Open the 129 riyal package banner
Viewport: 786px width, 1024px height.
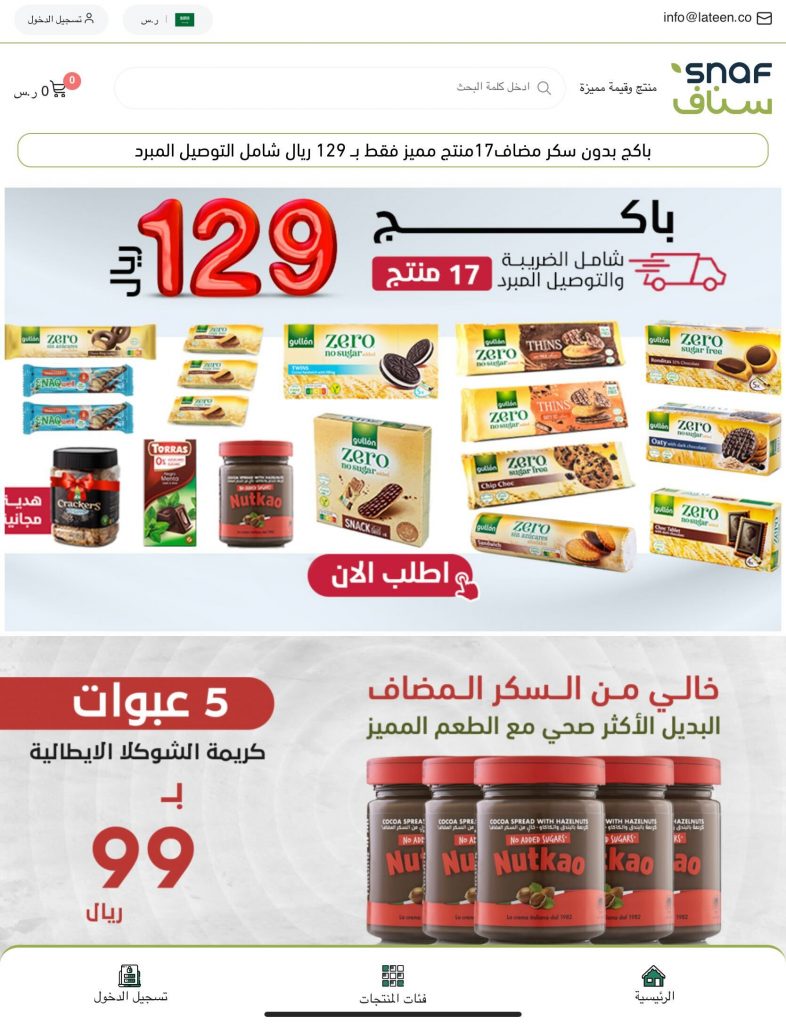(393, 408)
